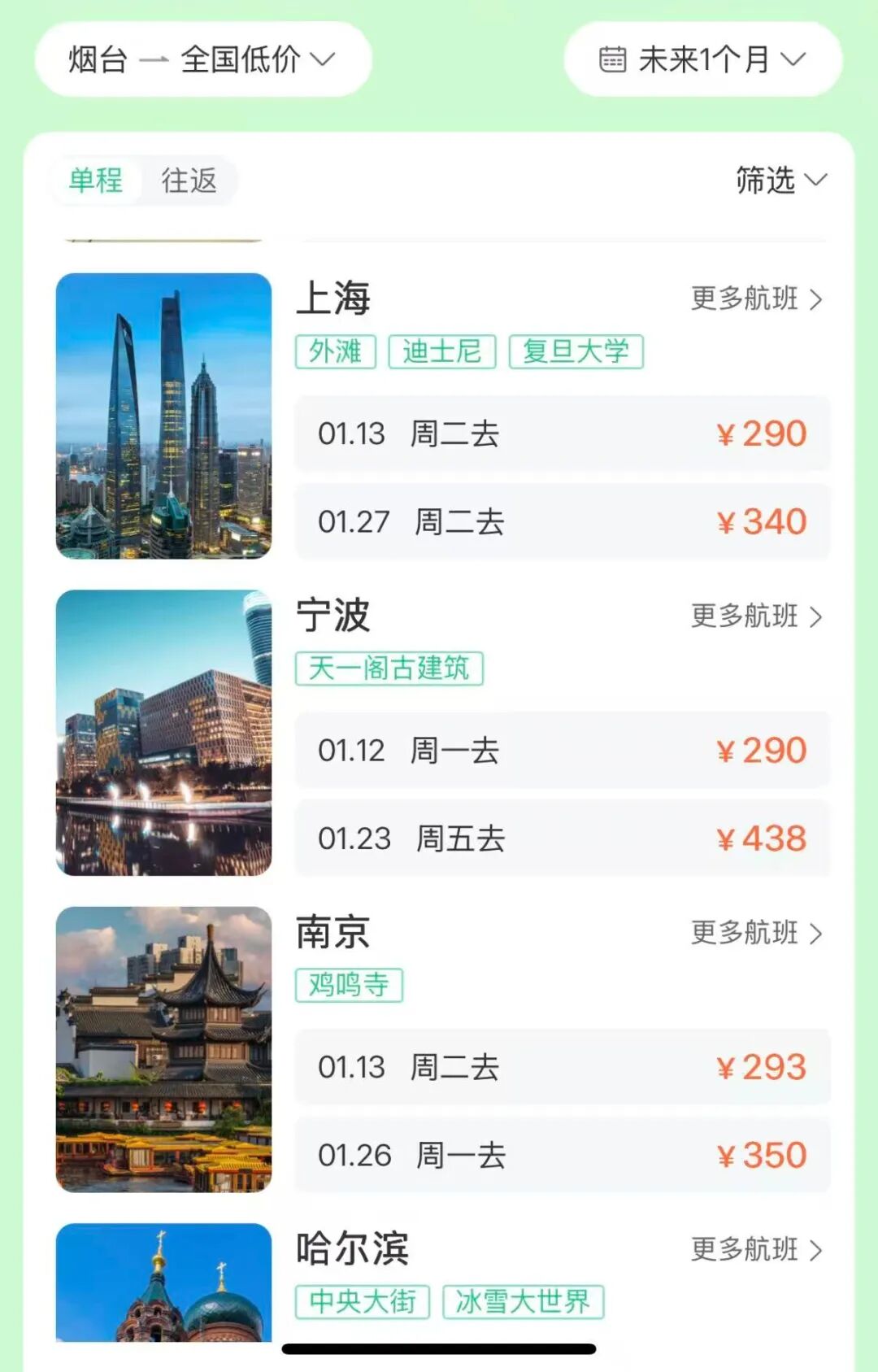Open the 筛选 filter dropdown

pos(780,182)
